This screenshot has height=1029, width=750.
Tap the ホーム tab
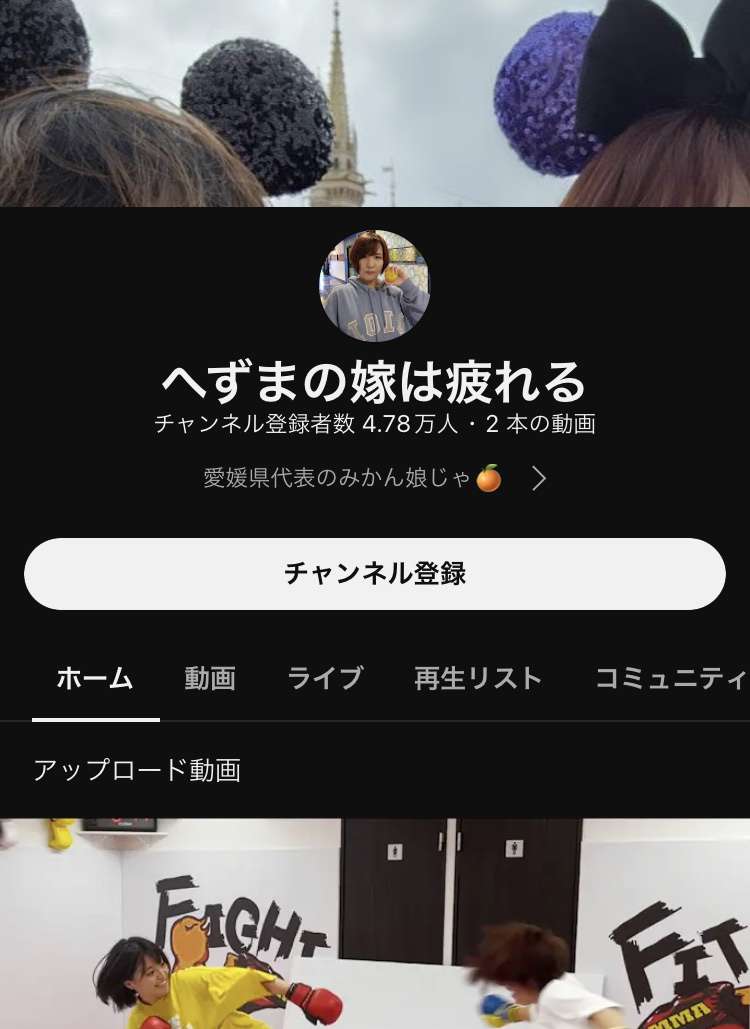(x=95, y=679)
